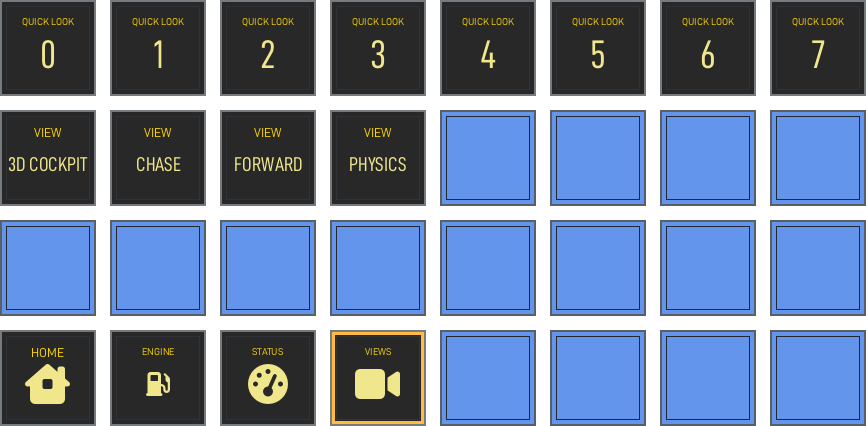Open the Physics view
866x426 pixels.
coord(378,158)
